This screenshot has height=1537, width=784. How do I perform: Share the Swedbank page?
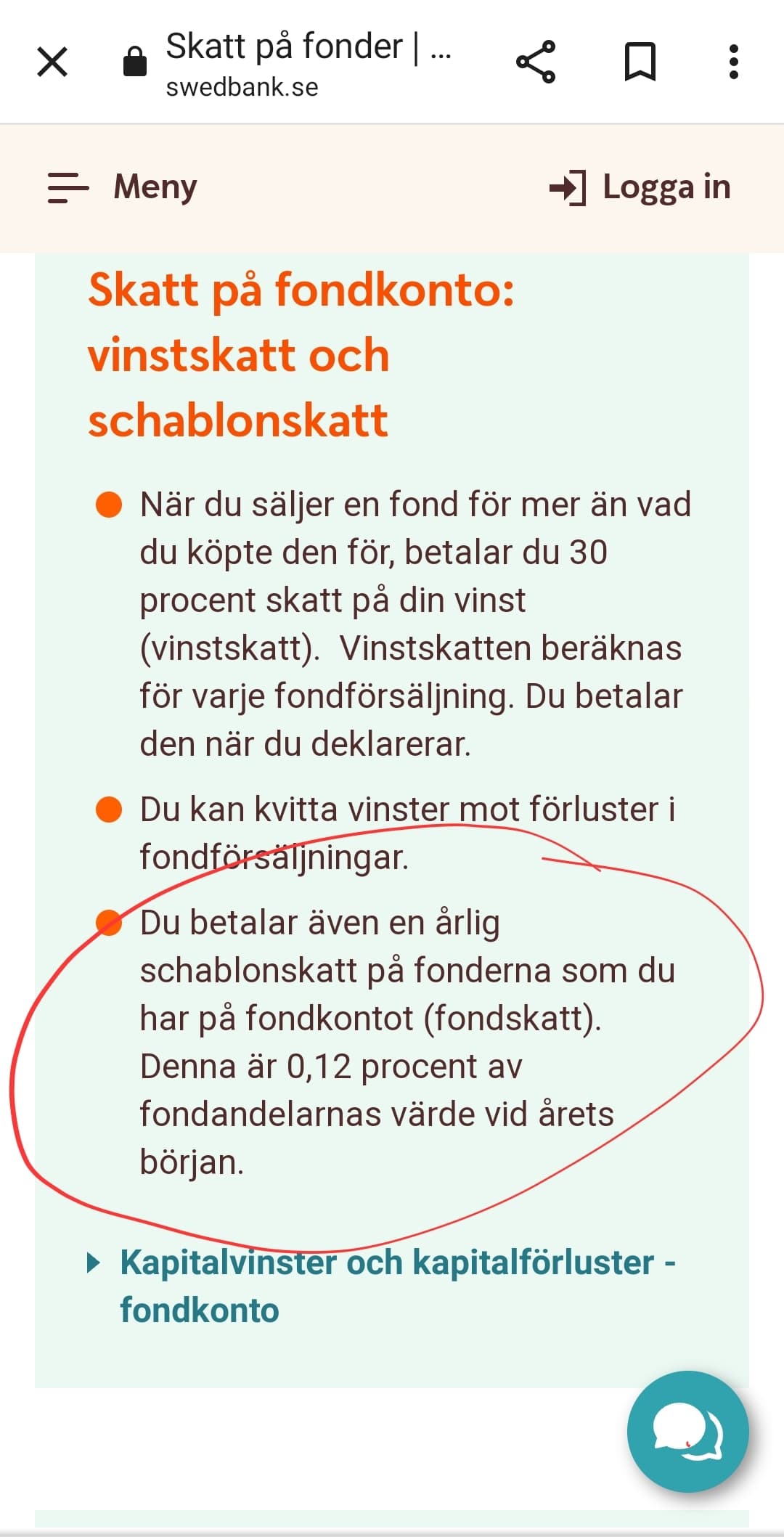[x=536, y=62]
